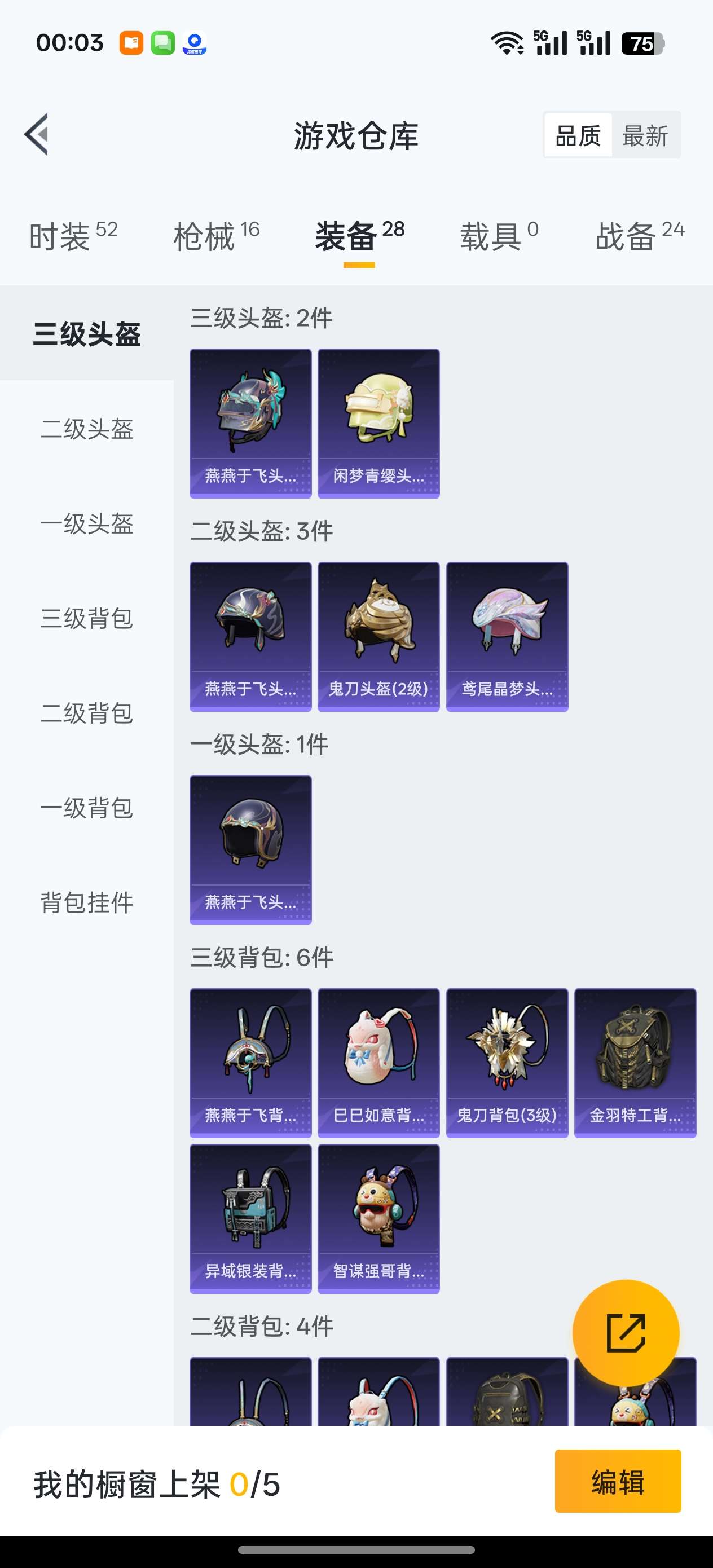713x1568 pixels.
Task: Jump to 三级背包 category
Action: coord(86,618)
